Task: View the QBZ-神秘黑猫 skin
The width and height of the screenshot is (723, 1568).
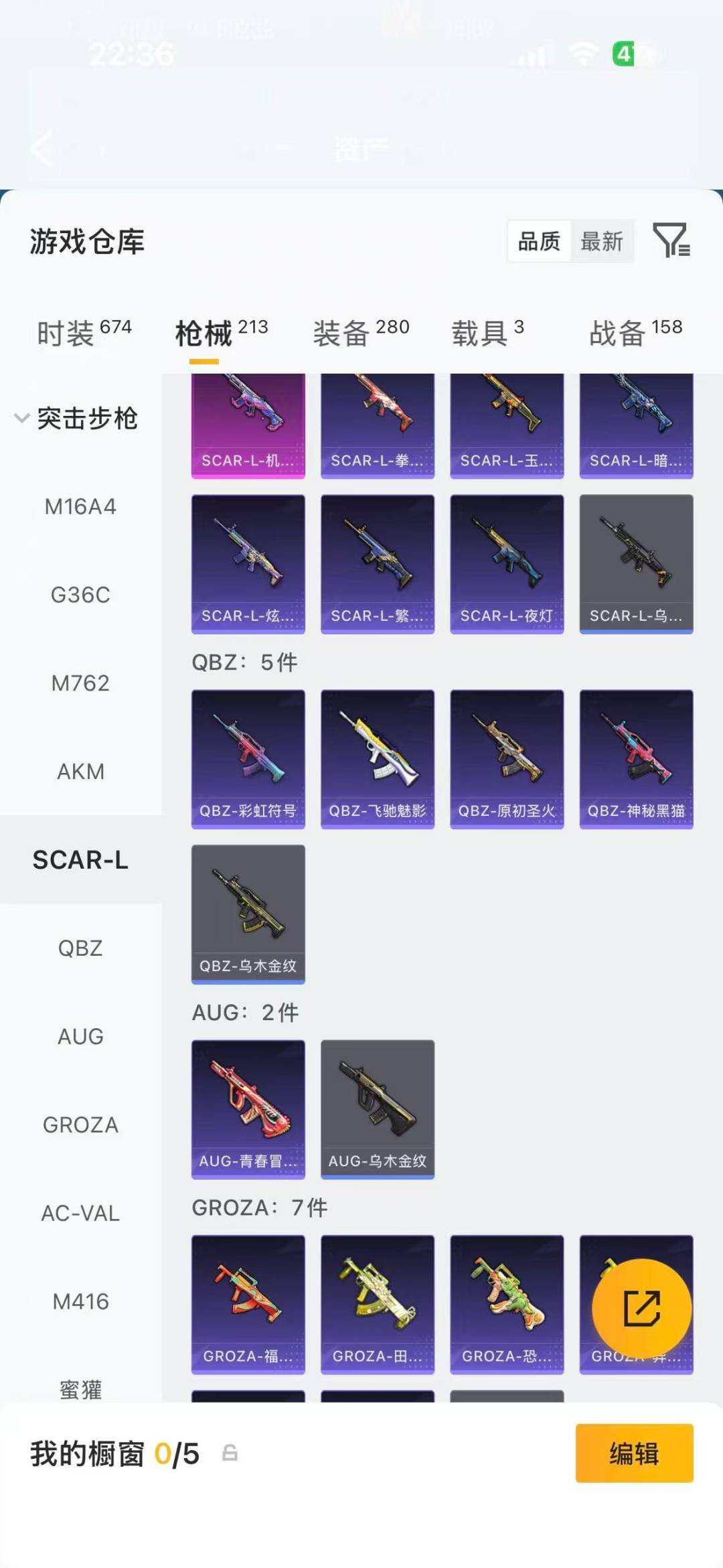Action: tap(636, 759)
